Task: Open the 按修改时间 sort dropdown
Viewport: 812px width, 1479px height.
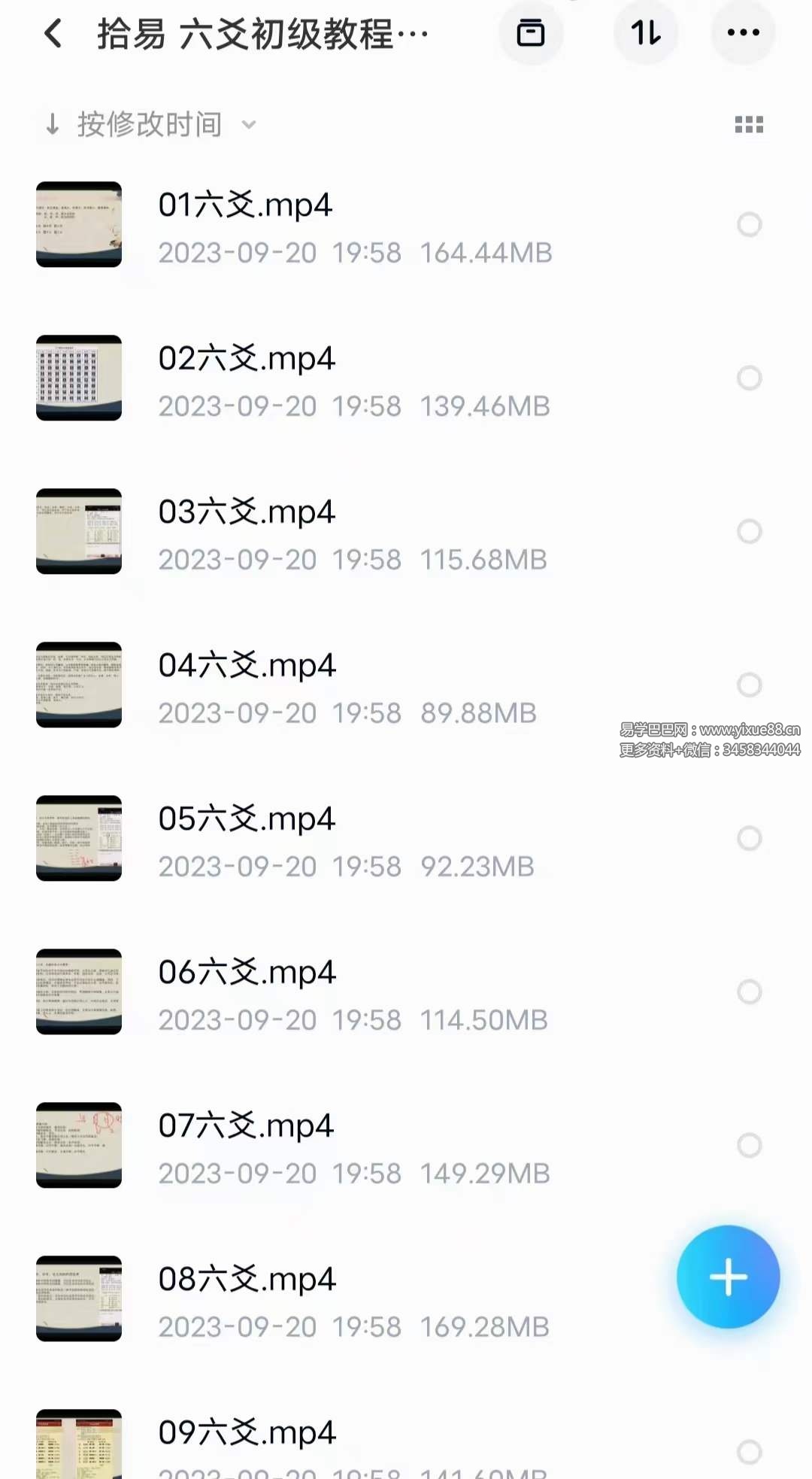Action: (147, 124)
